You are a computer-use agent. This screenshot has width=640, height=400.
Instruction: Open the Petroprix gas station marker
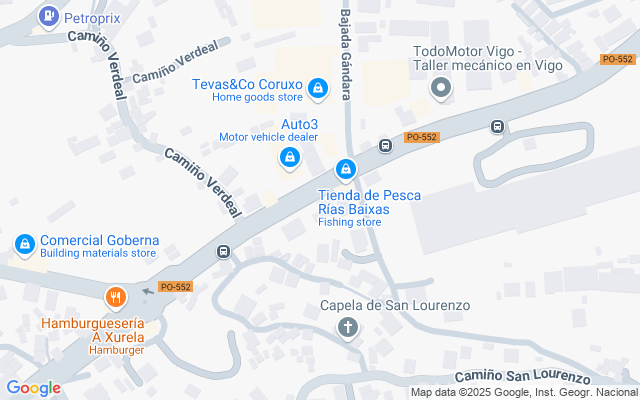coord(48,16)
